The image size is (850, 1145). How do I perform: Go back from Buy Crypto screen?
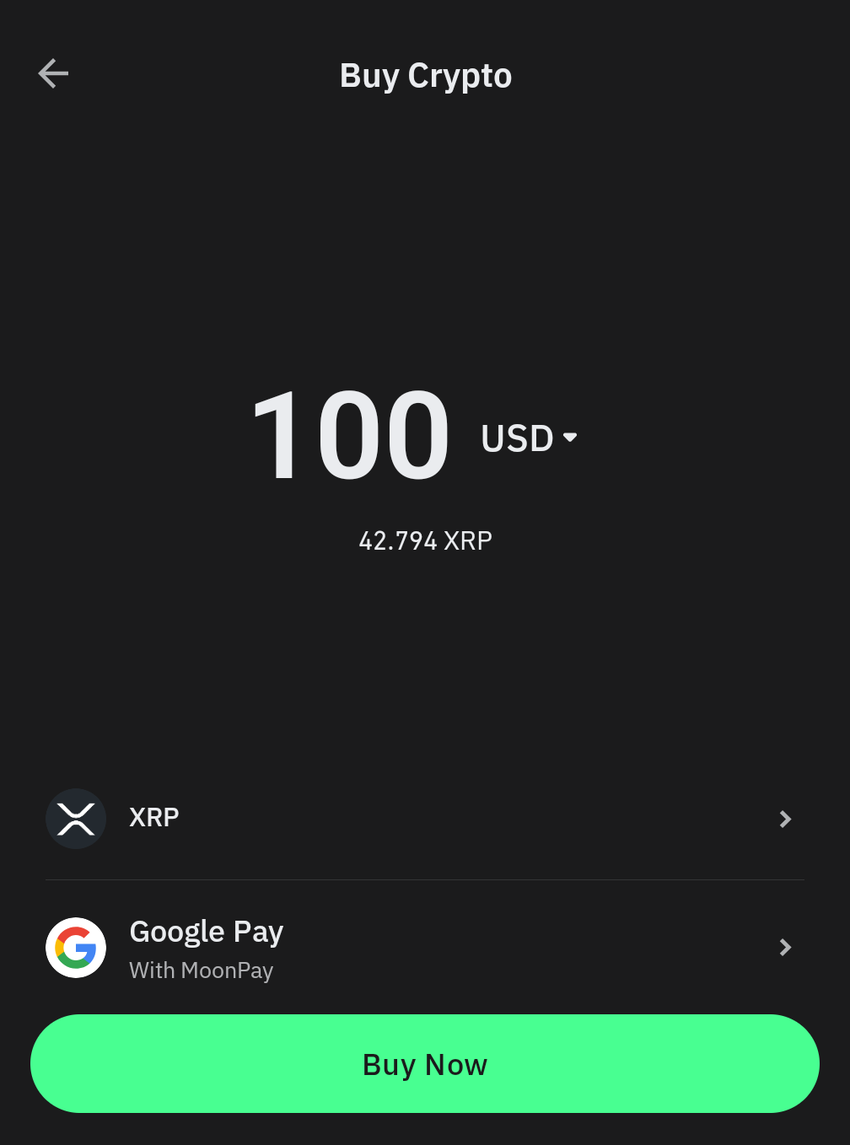53,73
